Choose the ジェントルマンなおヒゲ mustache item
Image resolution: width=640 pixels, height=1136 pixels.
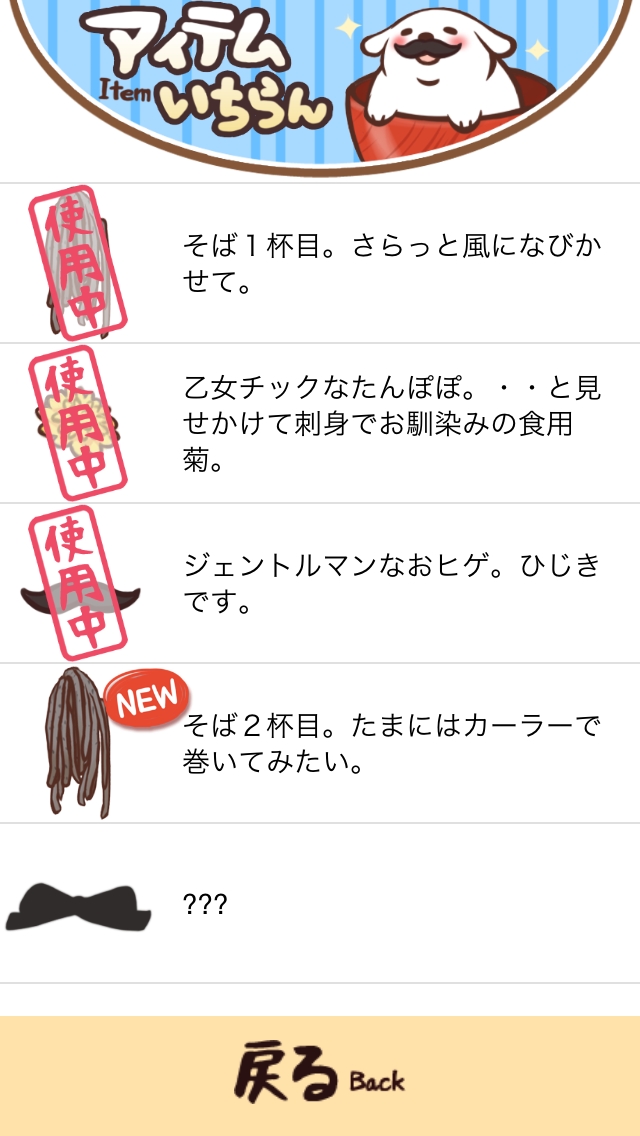[x=320, y=583]
